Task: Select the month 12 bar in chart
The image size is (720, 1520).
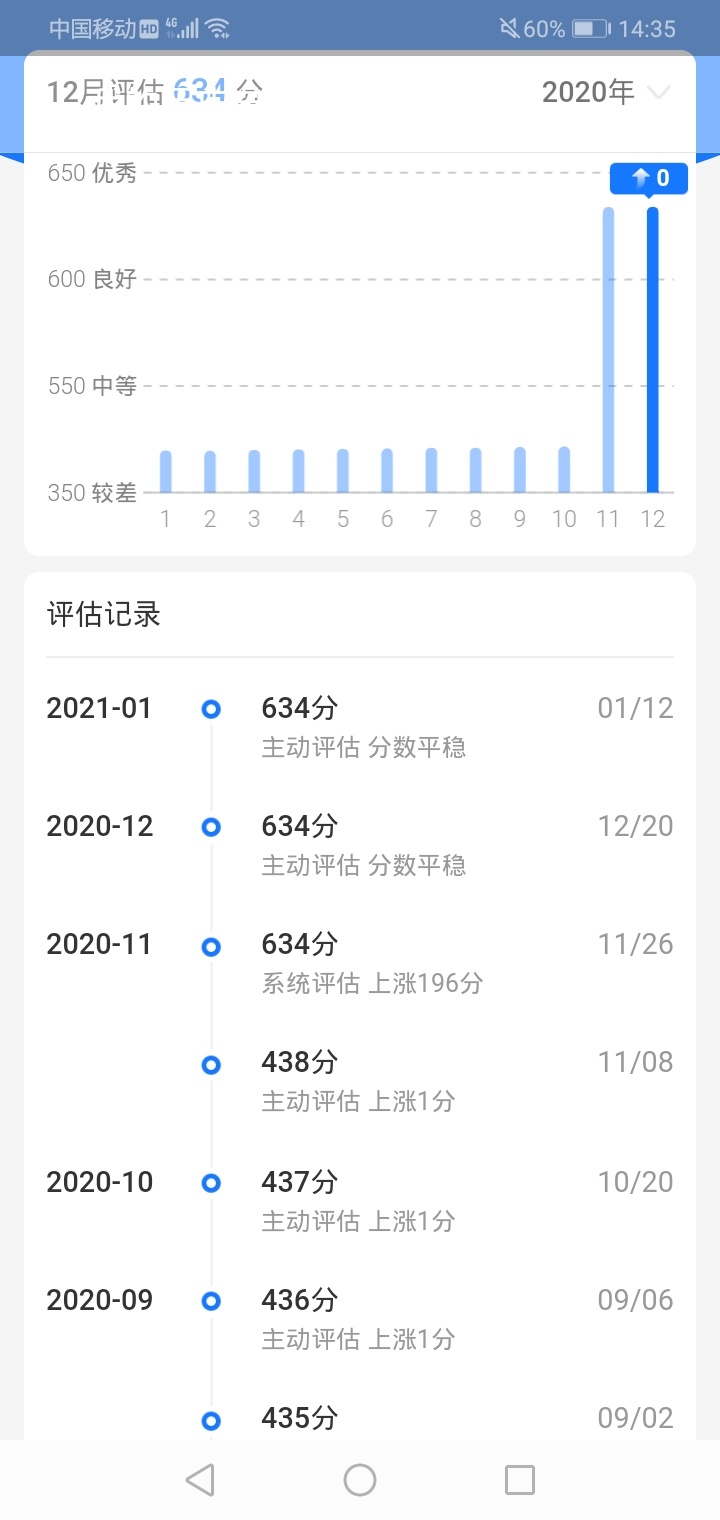Action: [653, 350]
